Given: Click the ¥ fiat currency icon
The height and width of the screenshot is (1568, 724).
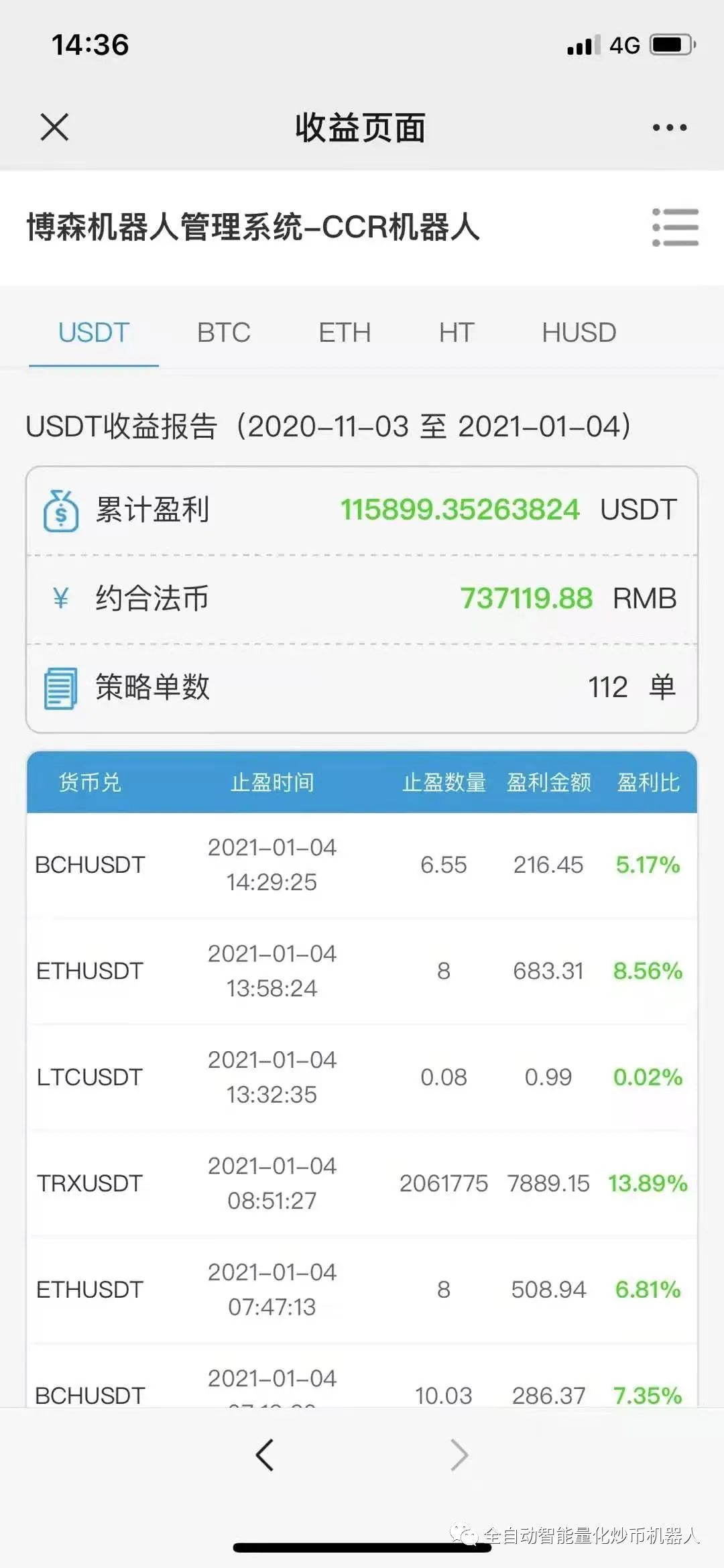Looking at the screenshot, I should (60, 599).
